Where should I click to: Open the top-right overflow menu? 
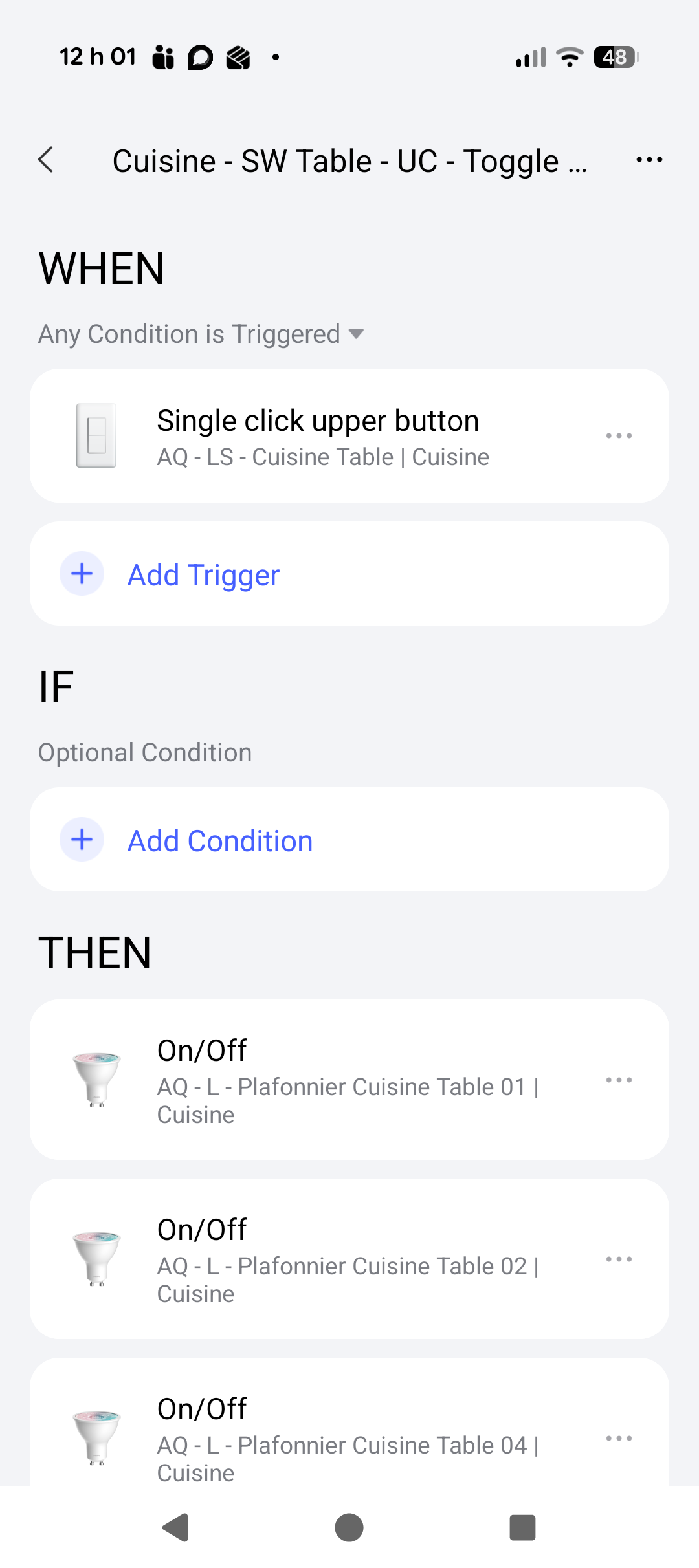pos(649,160)
